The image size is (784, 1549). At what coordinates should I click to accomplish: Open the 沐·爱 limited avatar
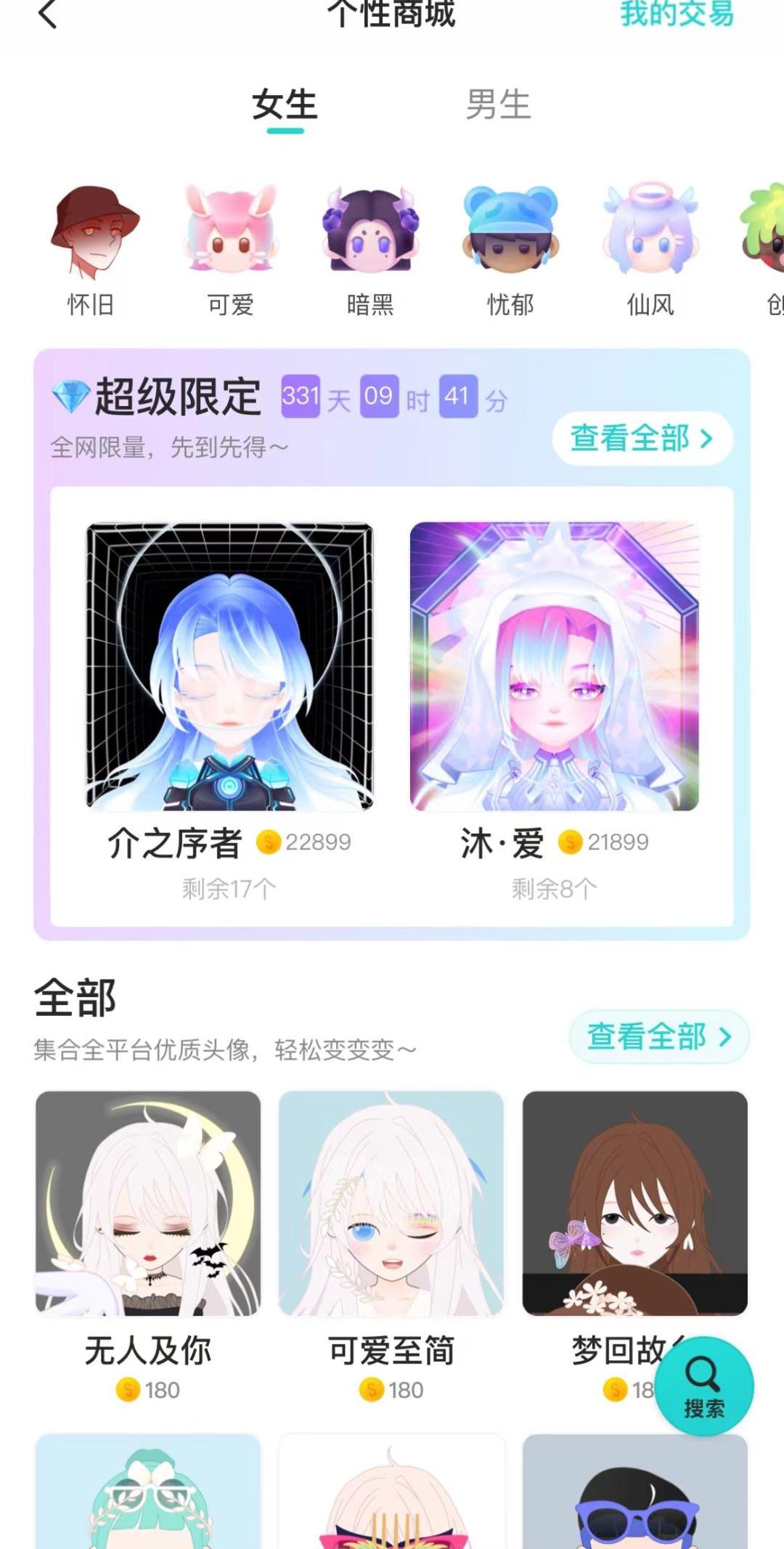(x=554, y=667)
